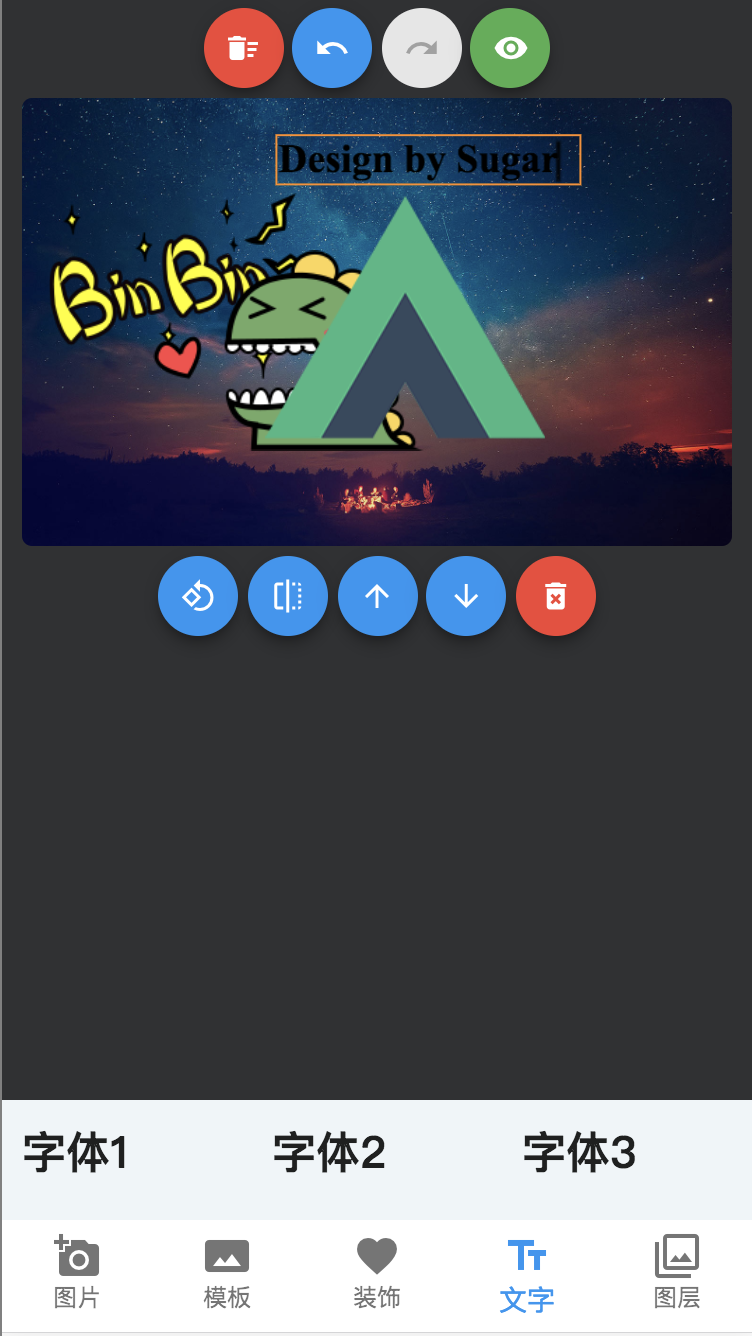Viewport: 752px width, 1336px height.
Task: Open the 装饰 decorations tab
Action: click(x=377, y=1272)
